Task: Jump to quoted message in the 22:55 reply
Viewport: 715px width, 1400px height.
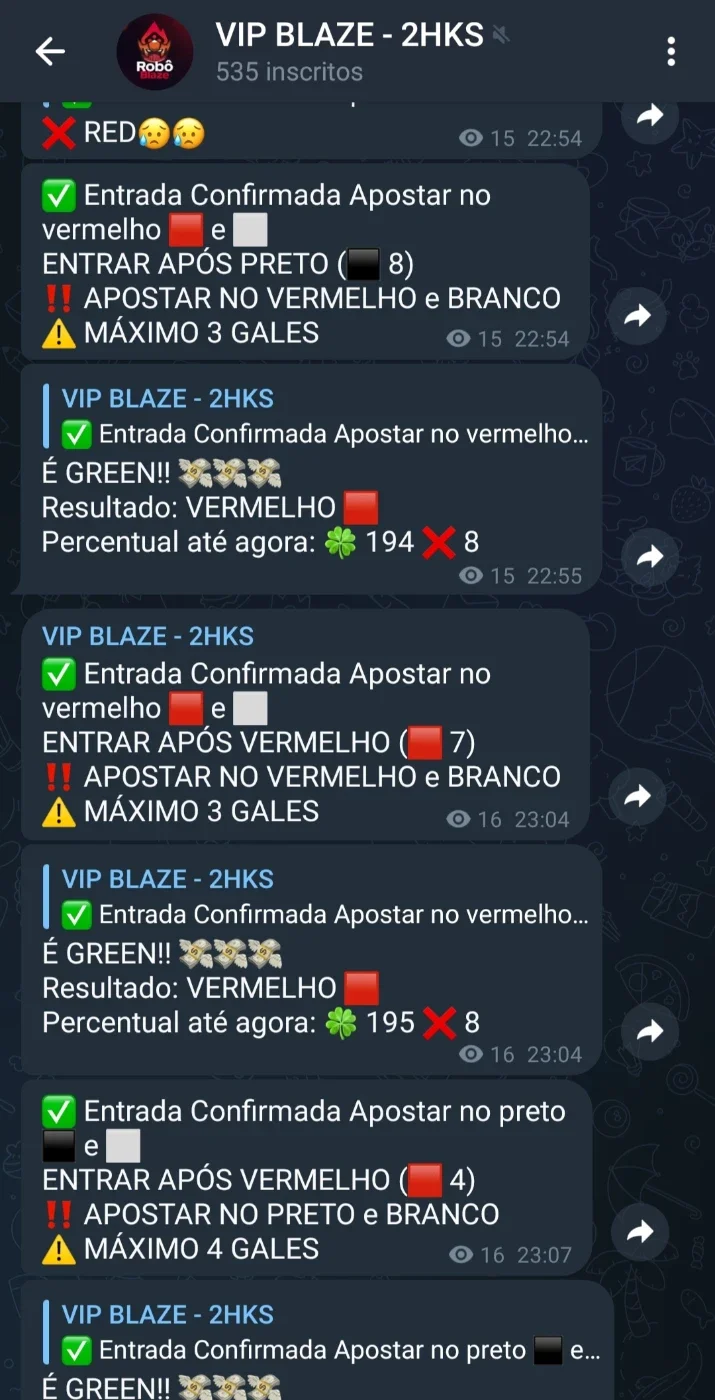Action: [315, 416]
